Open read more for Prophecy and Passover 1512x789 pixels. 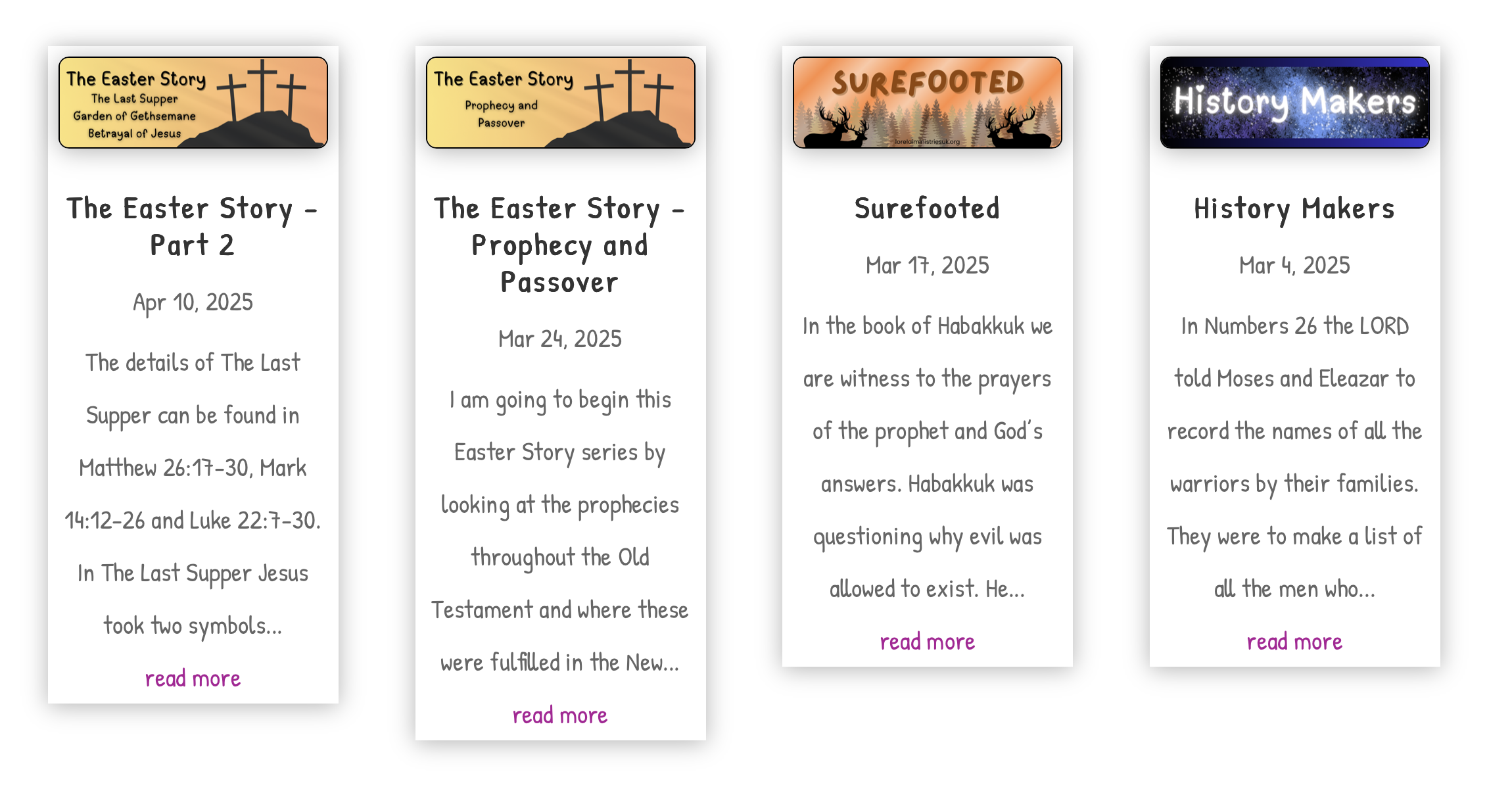(x=559, y=715)
